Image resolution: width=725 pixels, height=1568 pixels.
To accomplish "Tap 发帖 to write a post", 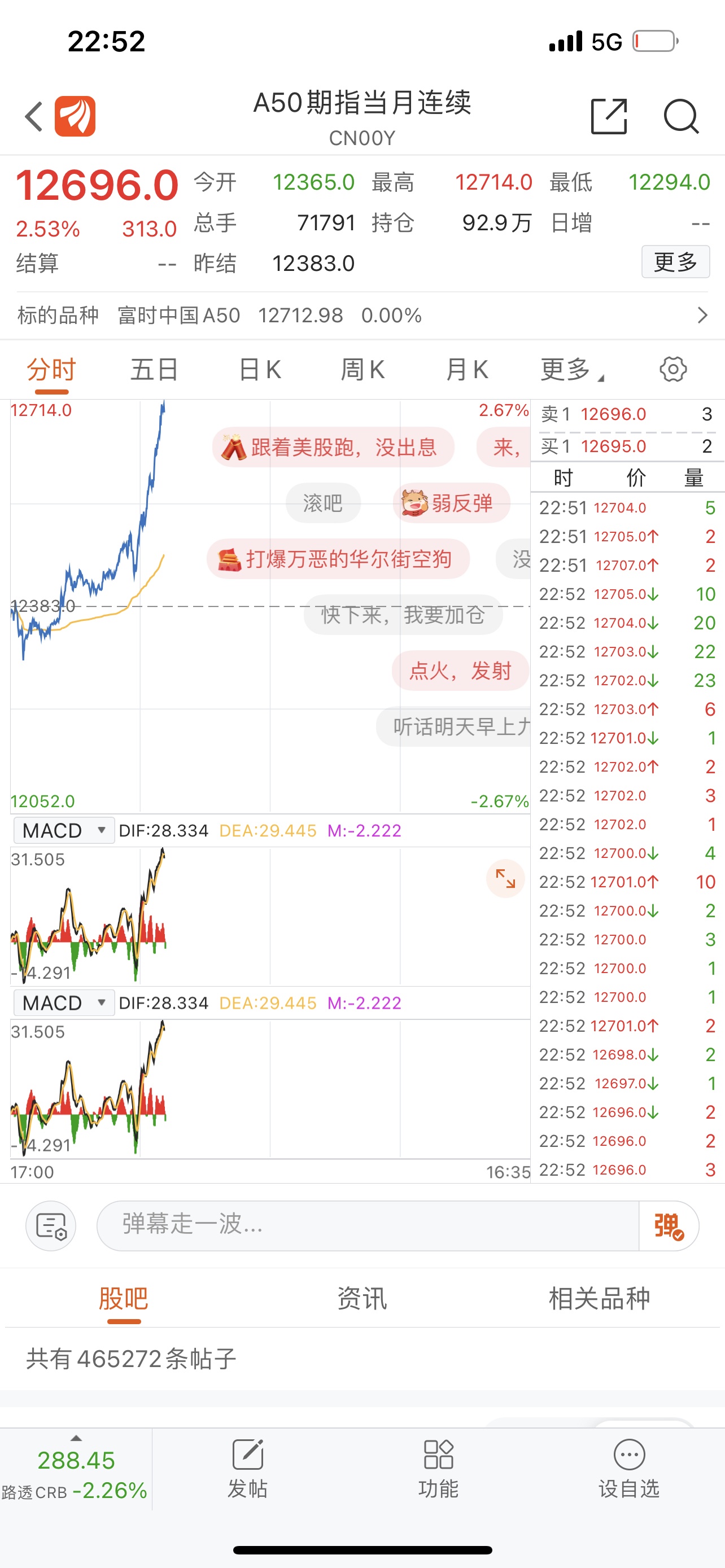I will 248,1469.
